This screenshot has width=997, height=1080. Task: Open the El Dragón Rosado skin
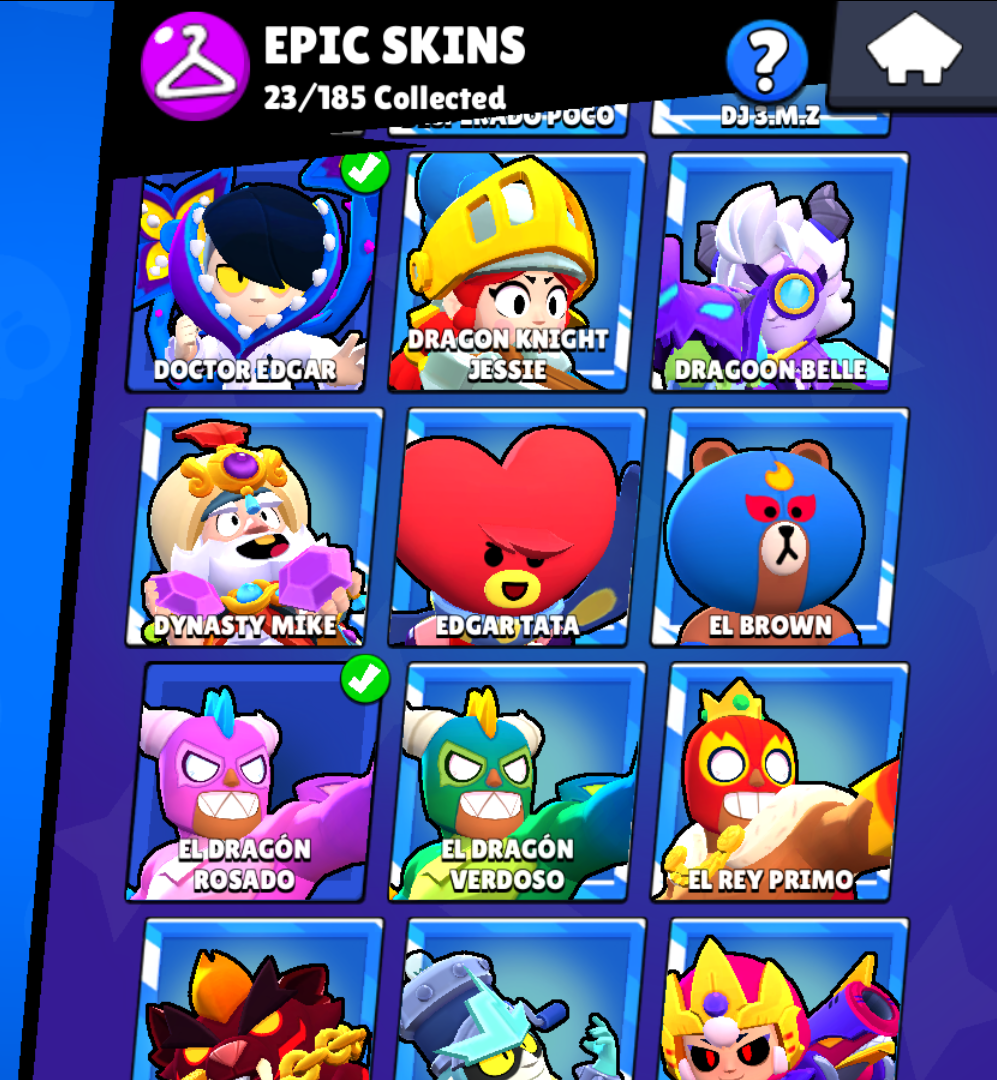[255, 782]
